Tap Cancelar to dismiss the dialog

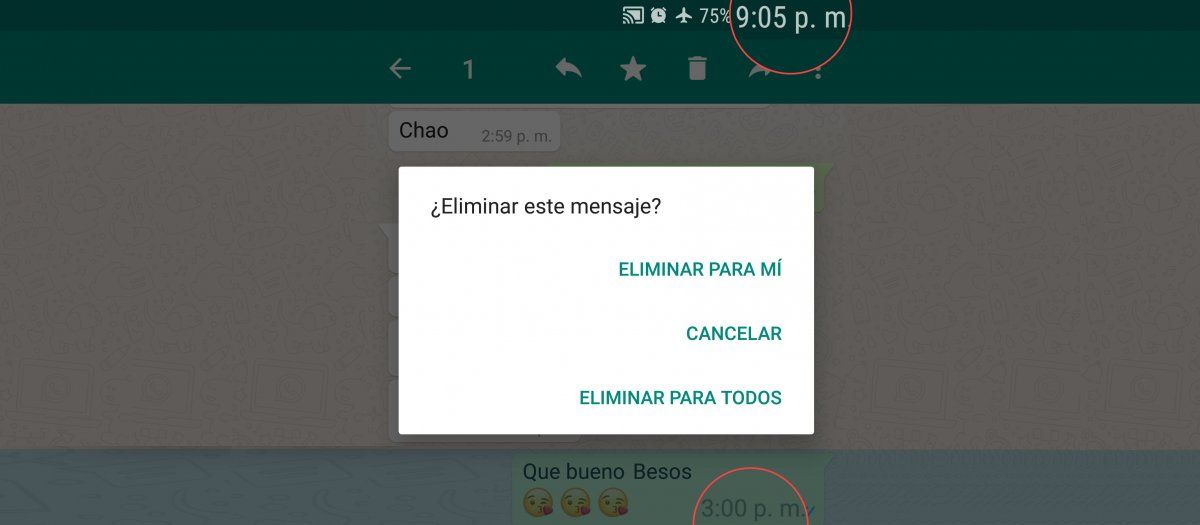[x=733, y=334]
